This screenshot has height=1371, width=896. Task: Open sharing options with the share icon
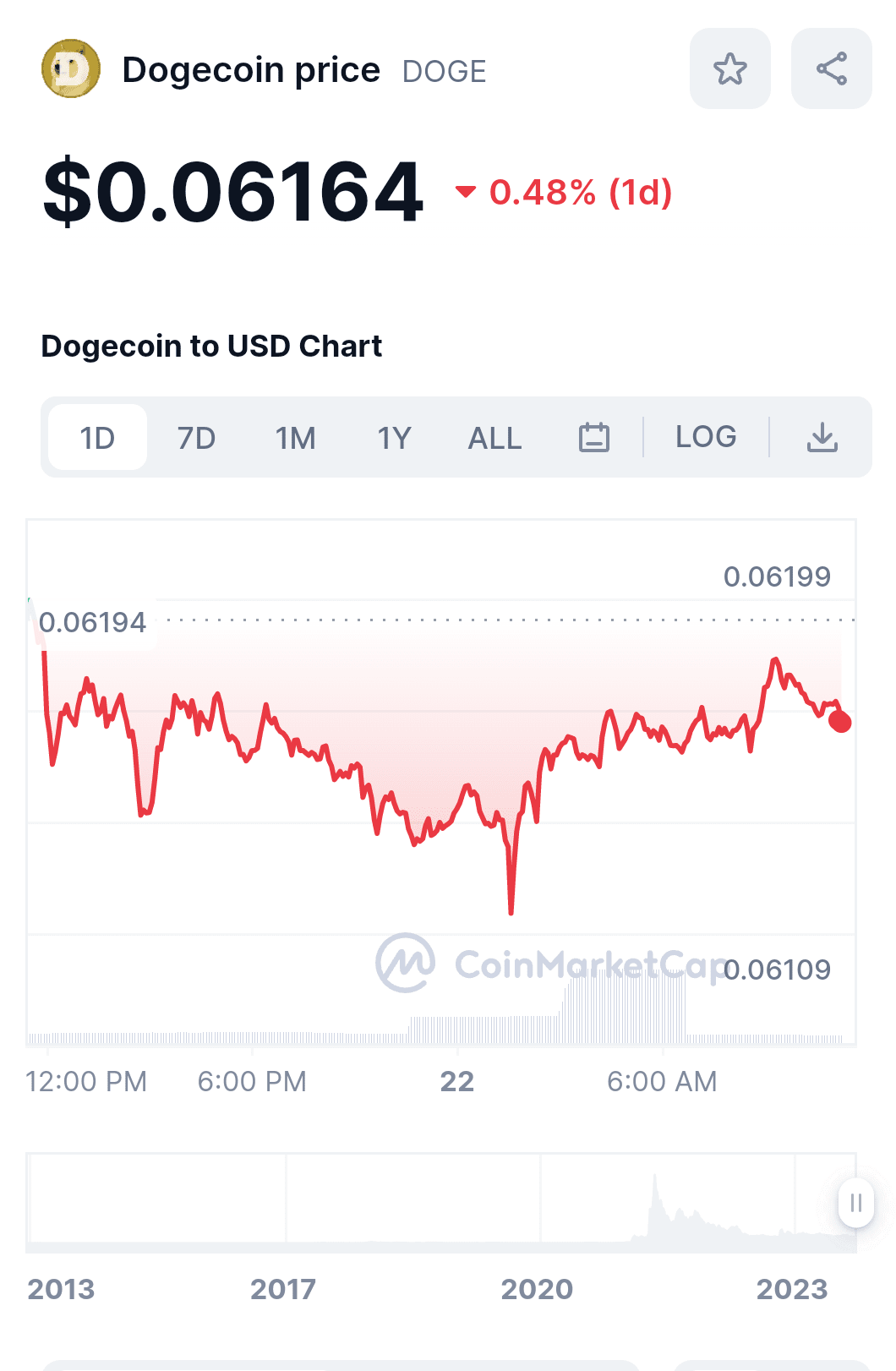(831, 68)
